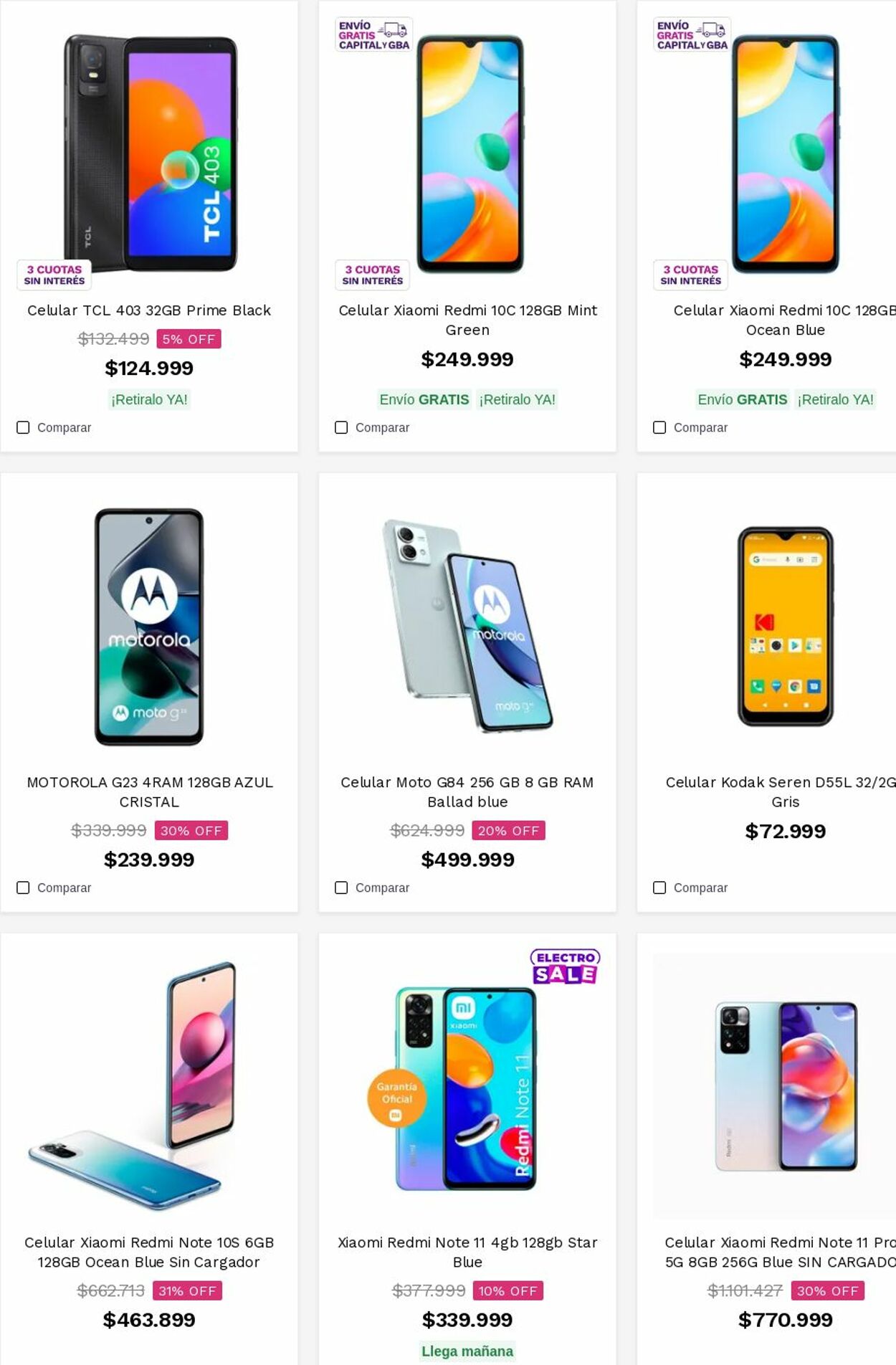Check Comparar for Redmi 10C Mint Green
Image resolution: width=896 pixels, height=1365 pixels.
pos(342,427)
